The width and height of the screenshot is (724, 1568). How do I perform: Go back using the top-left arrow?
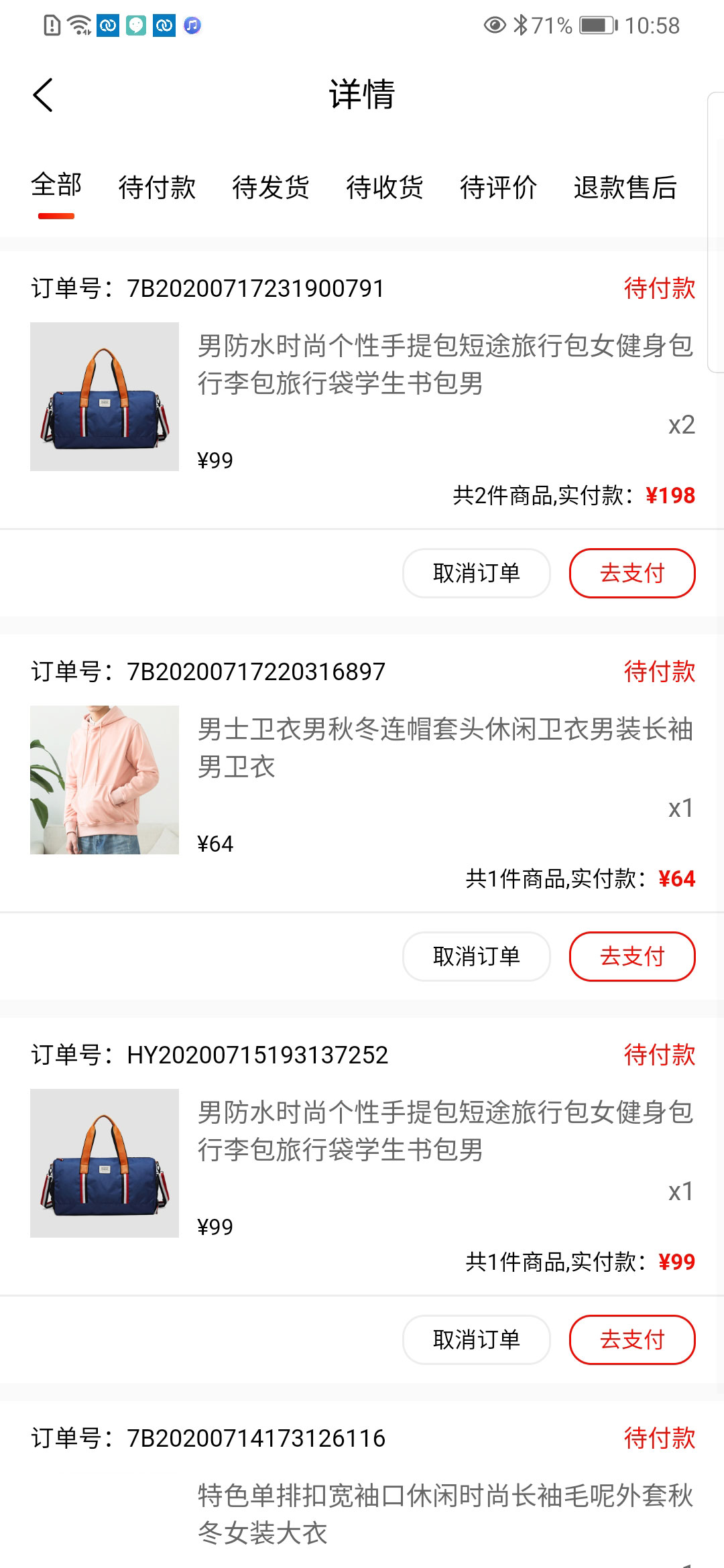pyautogui.click(x=43, y=95)
